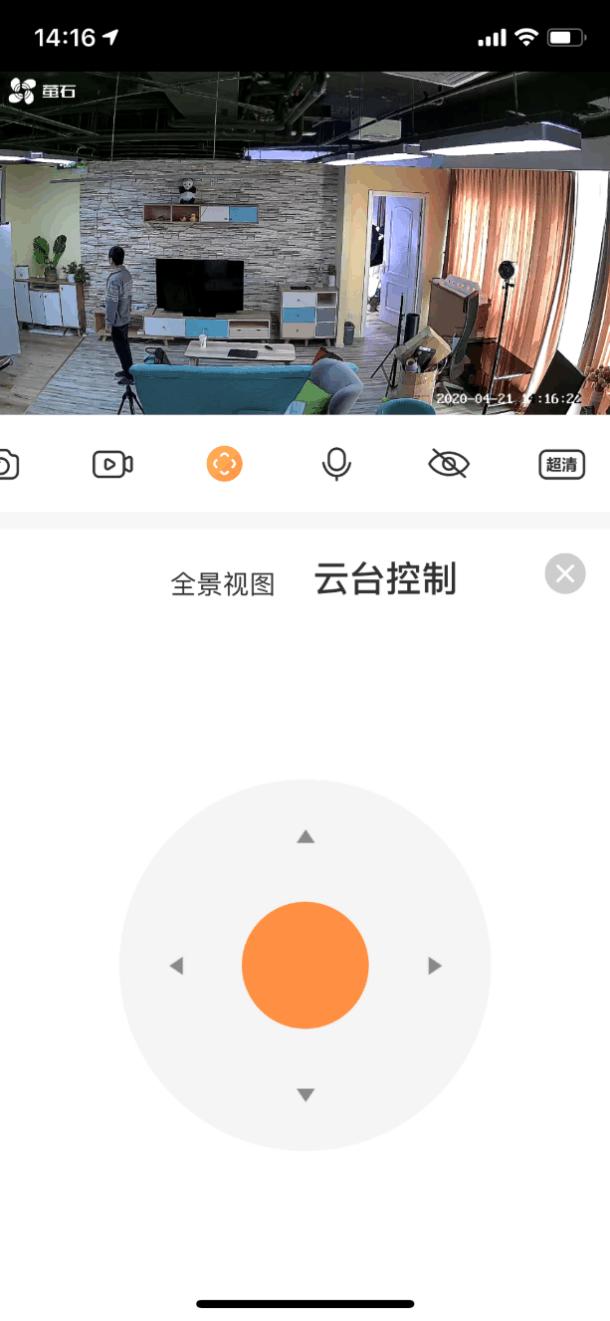Activate the microphone for talkback
Image resolution: width=610 pixels, height=1321 pixels.
pos(337,464)
